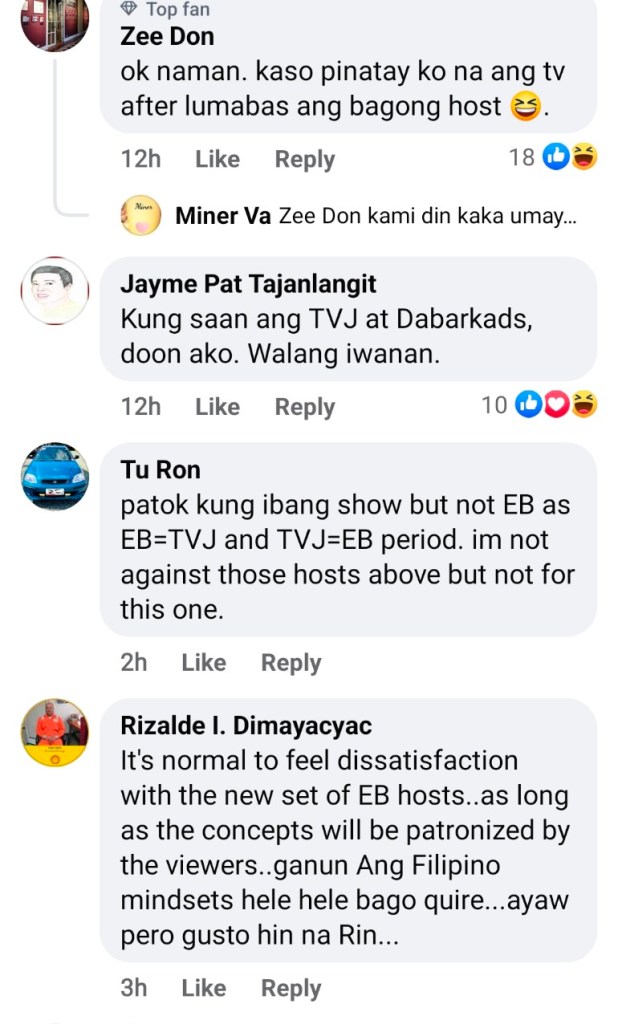Reply to Rizalde I. Dimayacyac's comment
The width and height of the screenshot is (618, 1024).
[291, 988]
